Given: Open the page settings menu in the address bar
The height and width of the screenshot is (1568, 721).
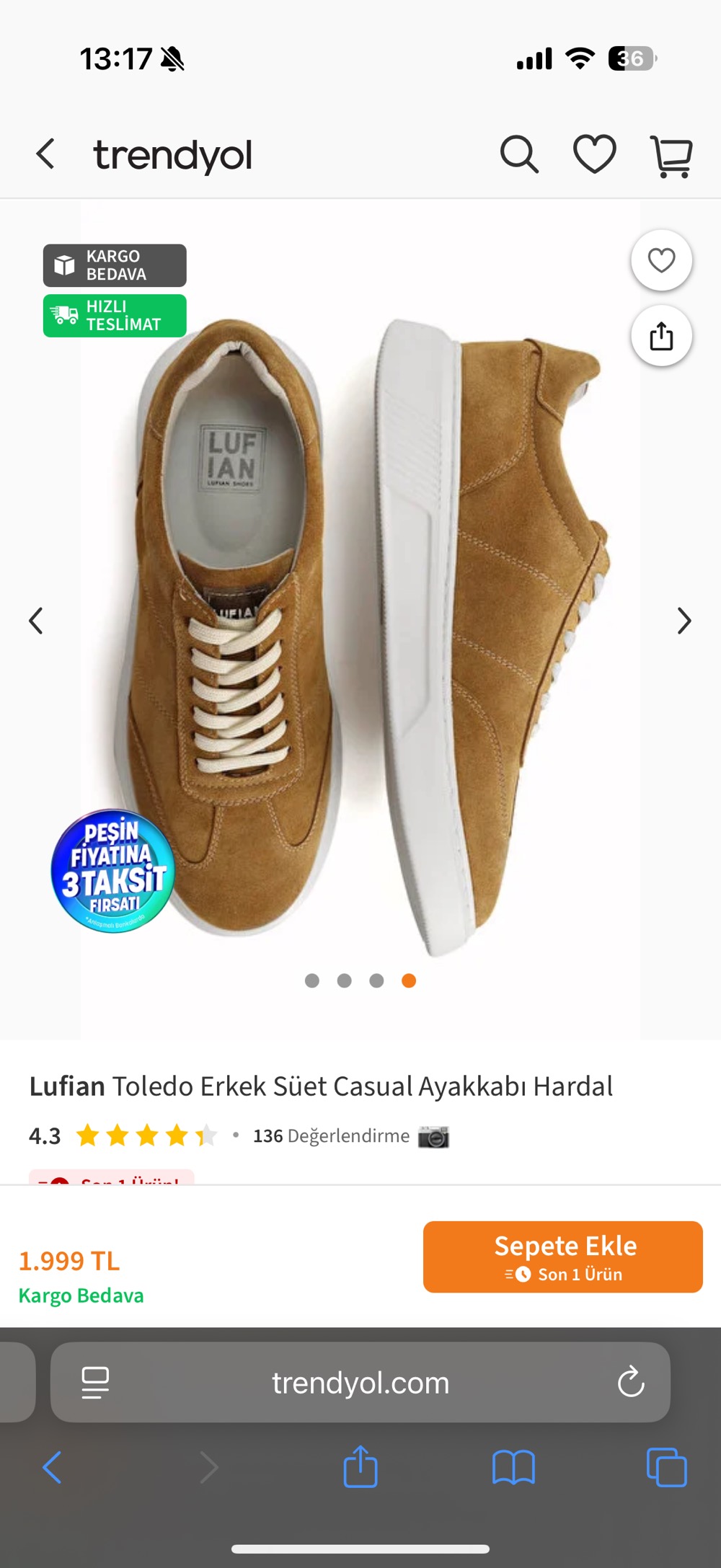Looking at the screenshot, I should coord(95,1382).
